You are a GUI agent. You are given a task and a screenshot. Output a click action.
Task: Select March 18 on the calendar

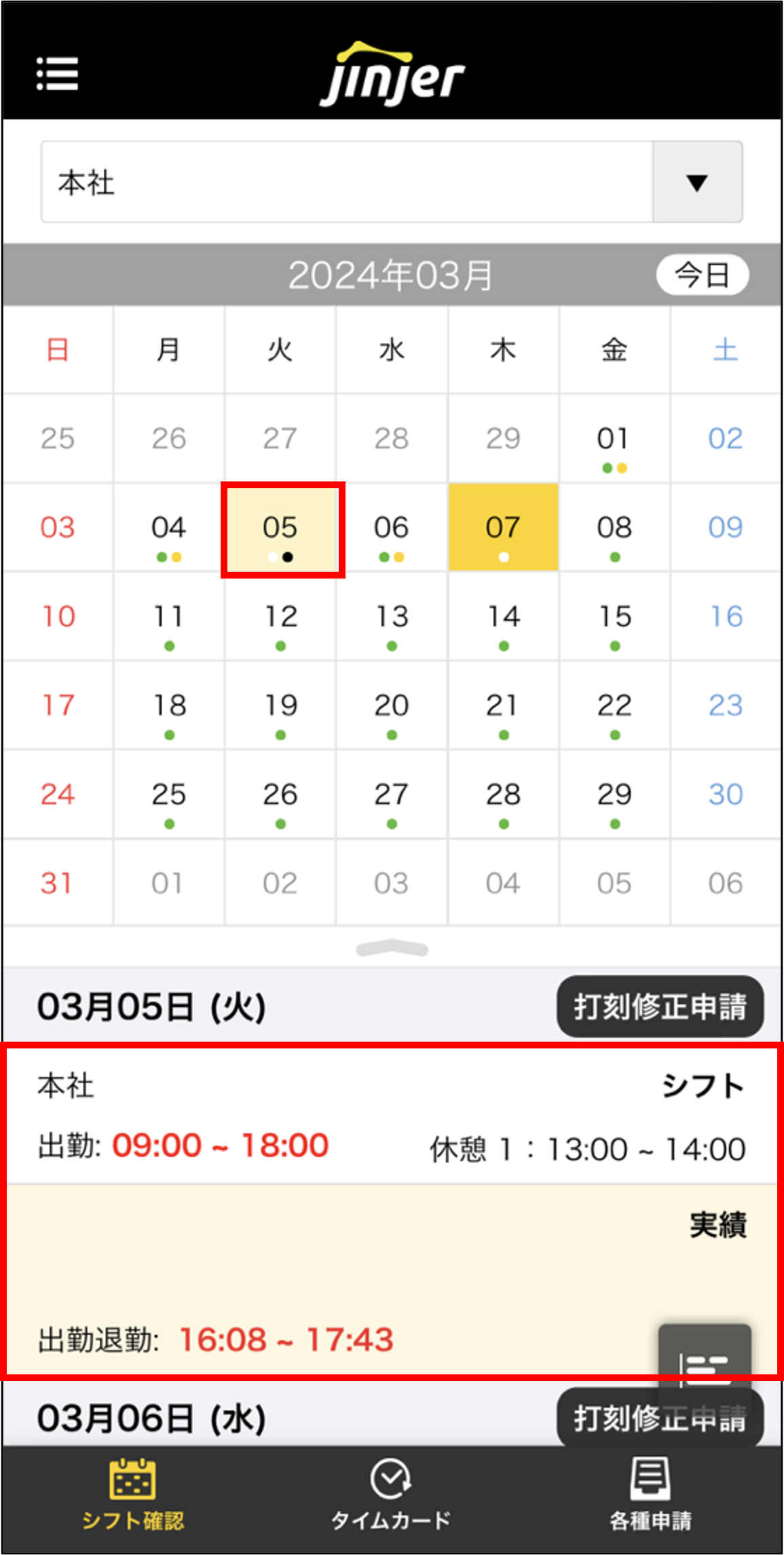(168, 706)
